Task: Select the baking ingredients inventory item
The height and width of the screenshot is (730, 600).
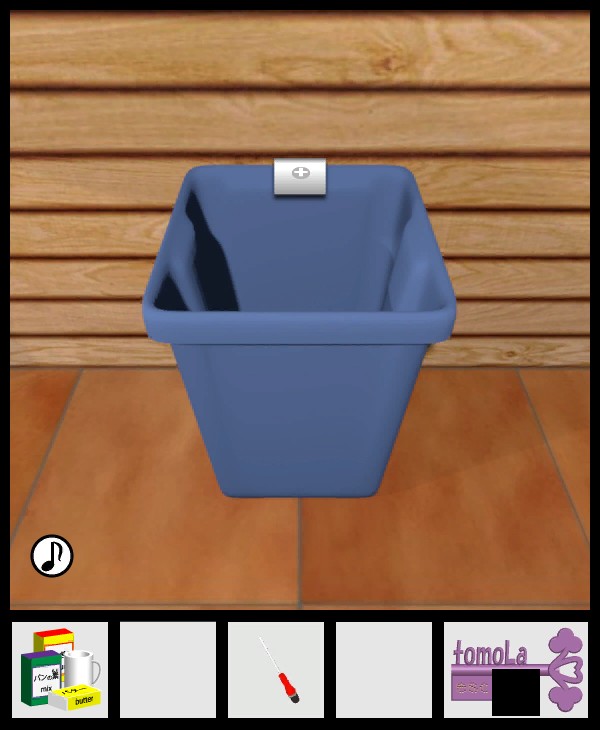Action: click(60, 670)
